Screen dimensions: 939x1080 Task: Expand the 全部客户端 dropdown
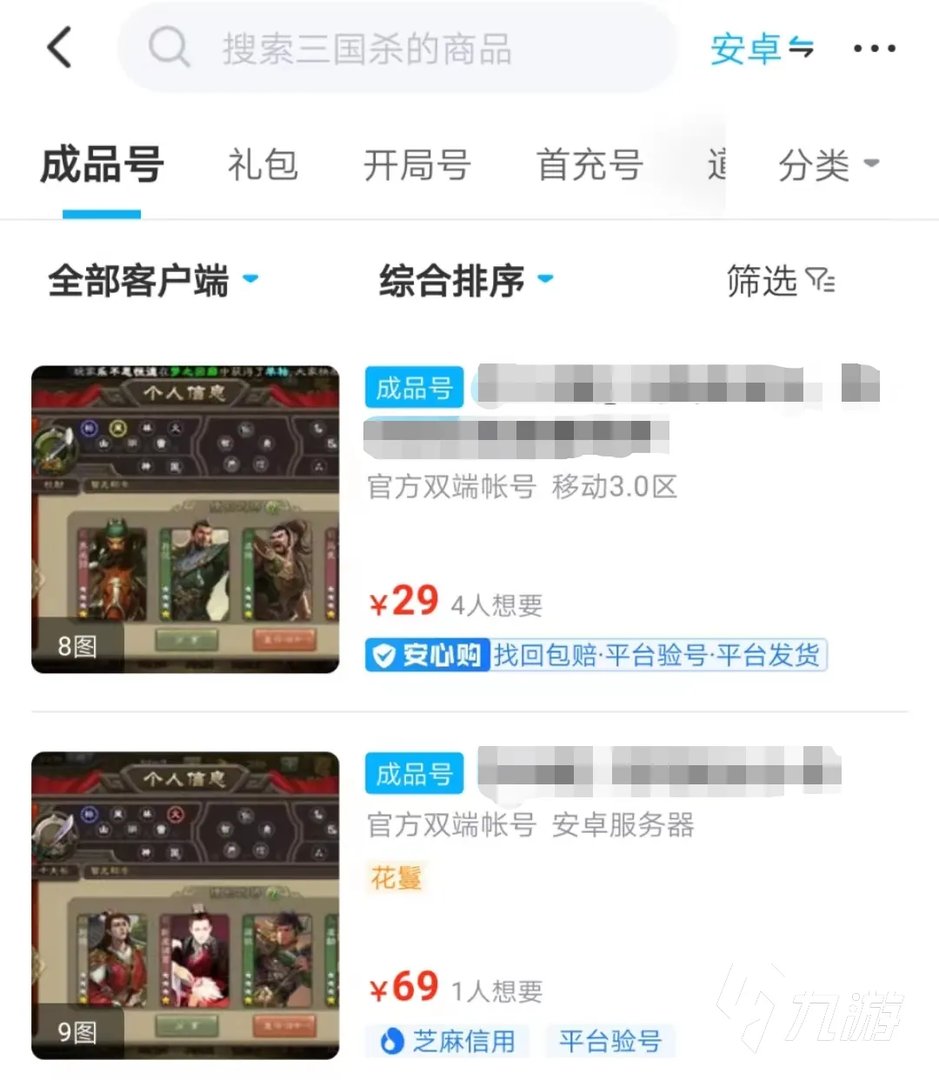coord(152,281)
